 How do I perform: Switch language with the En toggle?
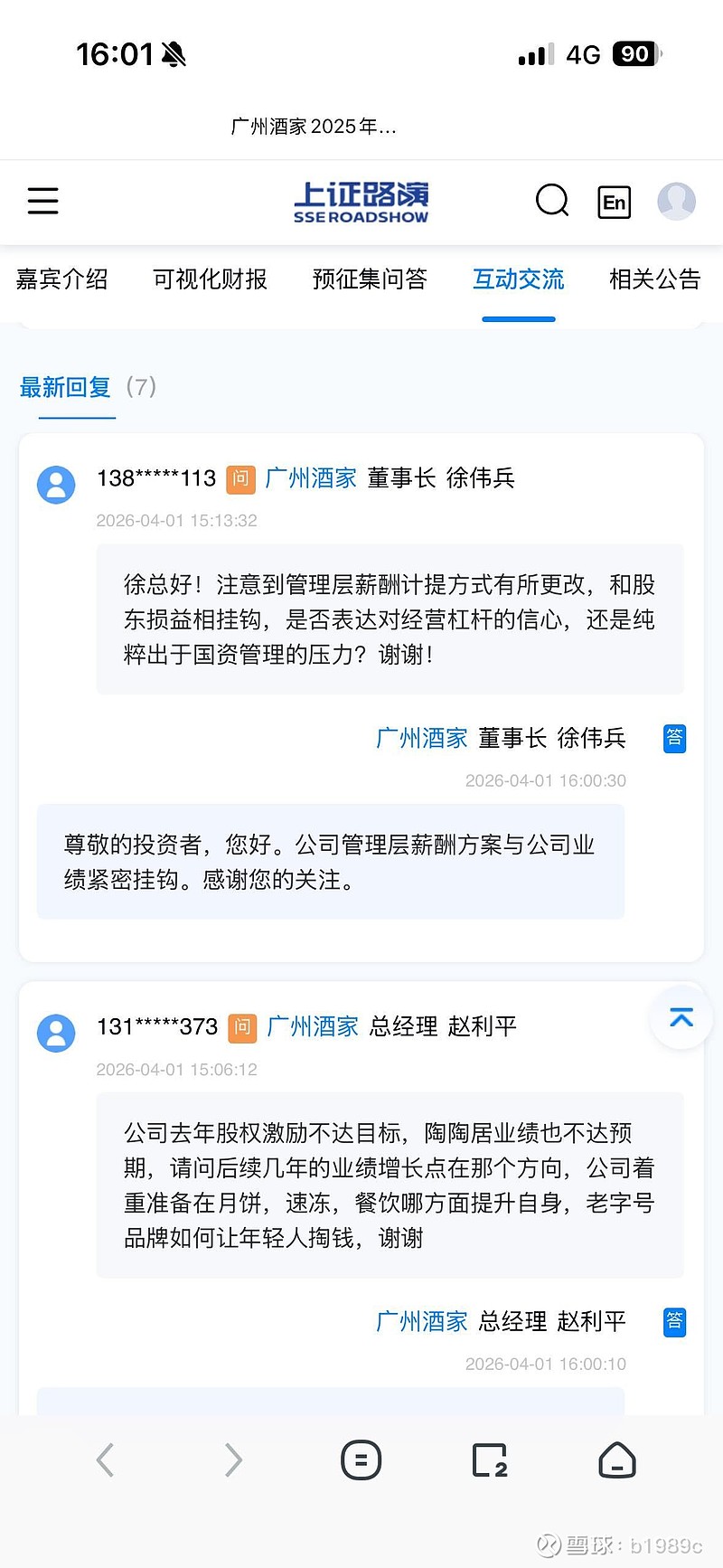[x=615, y=202]
